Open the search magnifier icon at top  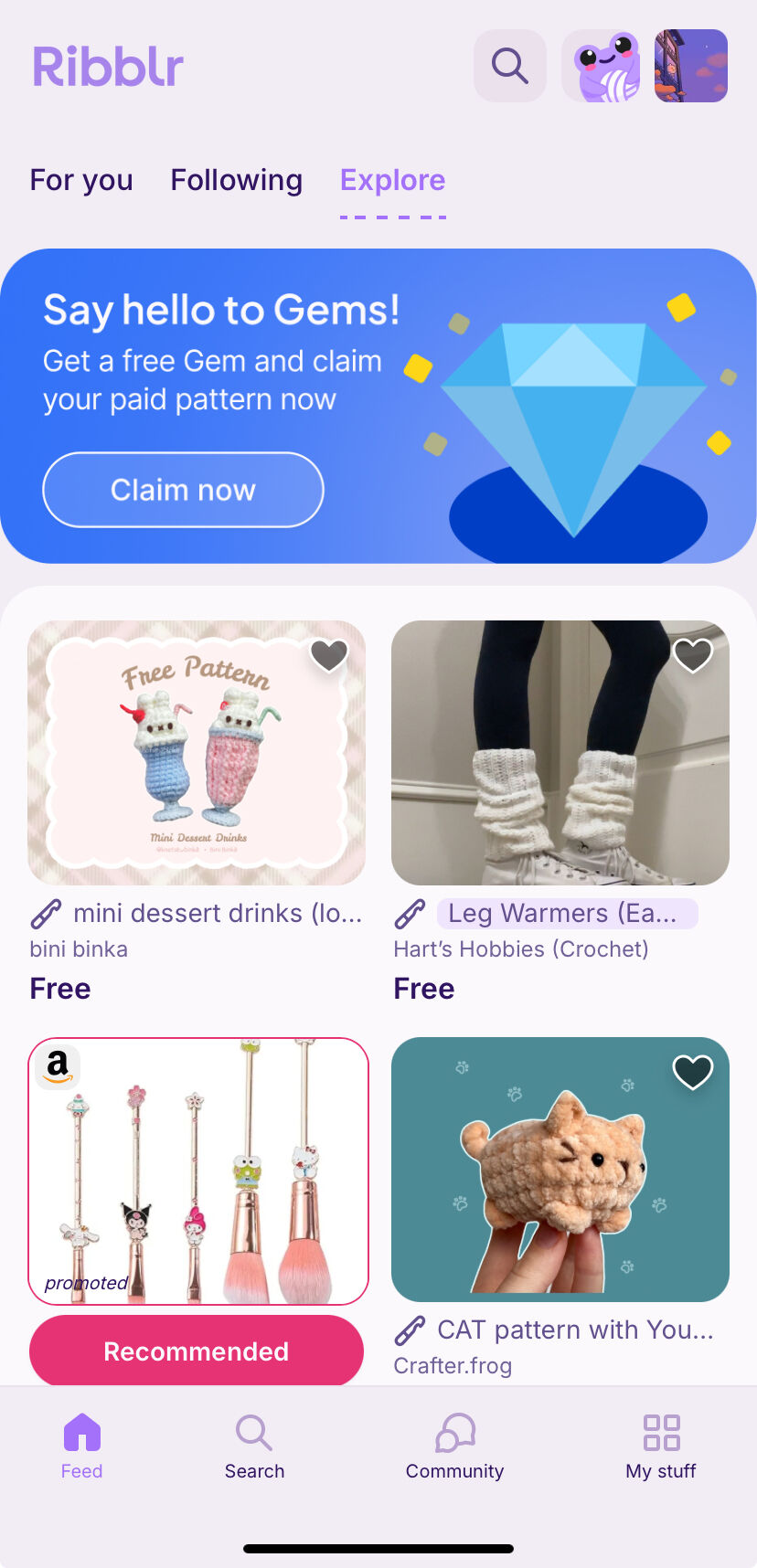tap(510, 66)
